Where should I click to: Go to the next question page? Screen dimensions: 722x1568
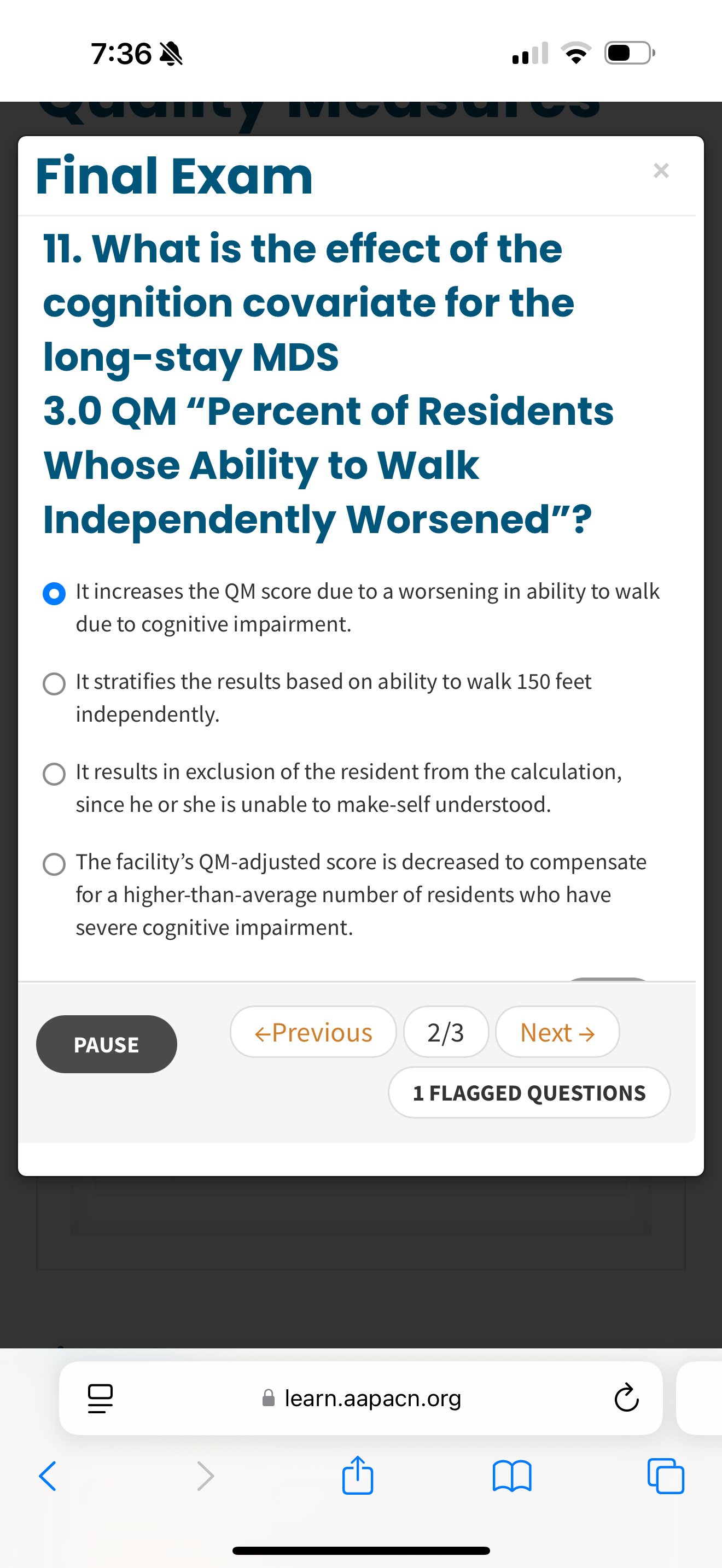pyautogui.click(x=557, y=1032)
